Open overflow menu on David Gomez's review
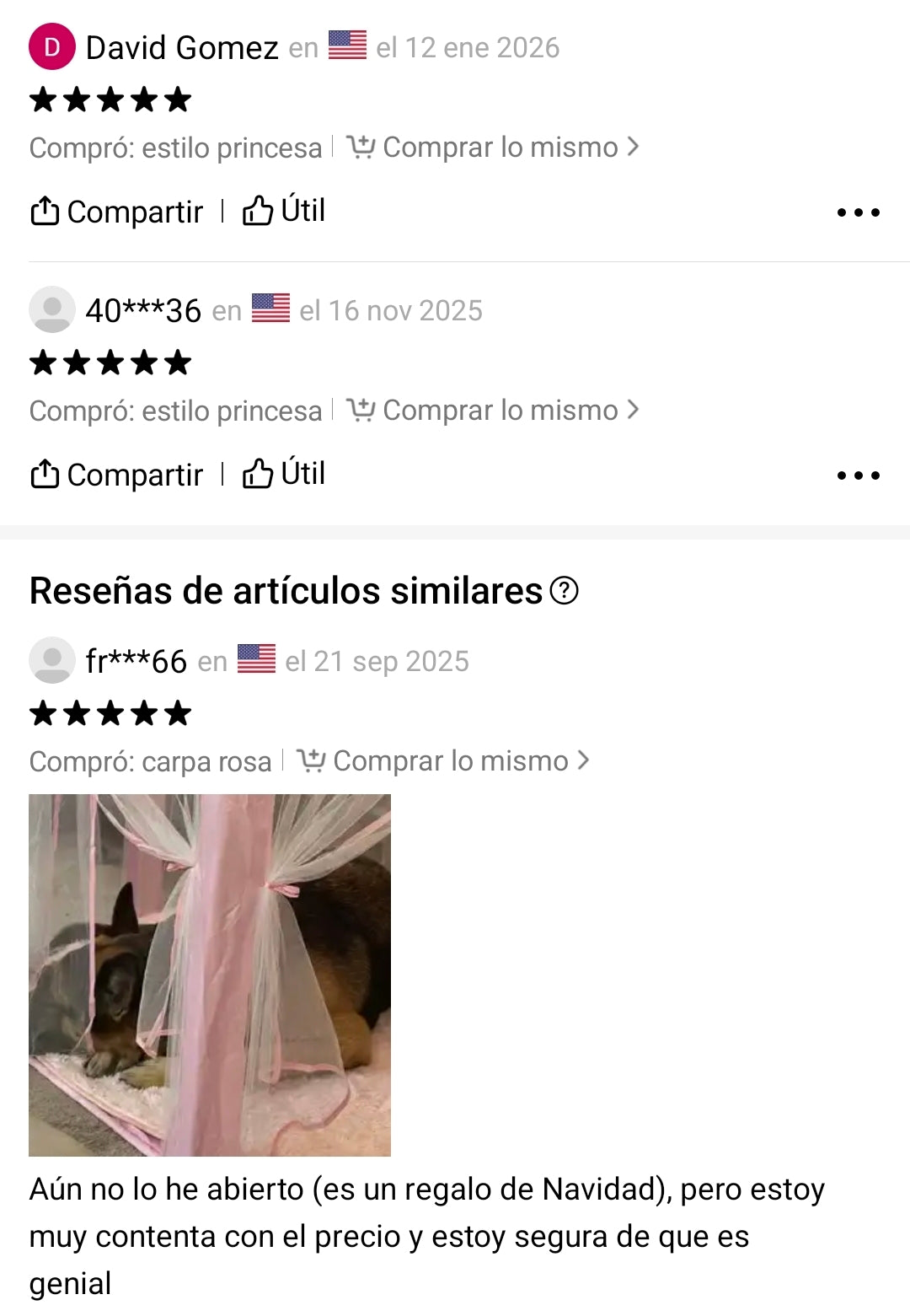The height and width of the screenshot is (1316, 910). 858,212
